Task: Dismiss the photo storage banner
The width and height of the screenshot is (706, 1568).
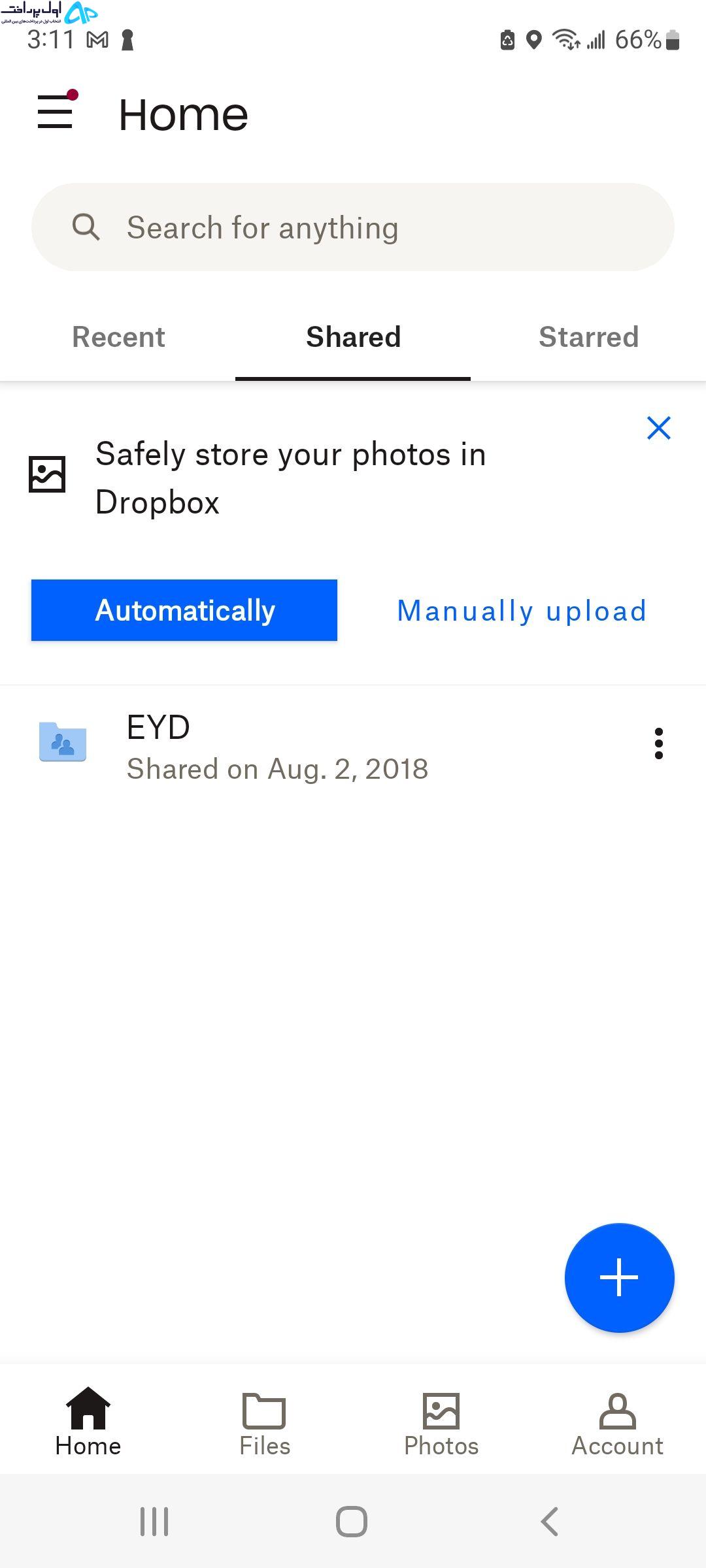Action: [658, 428]
